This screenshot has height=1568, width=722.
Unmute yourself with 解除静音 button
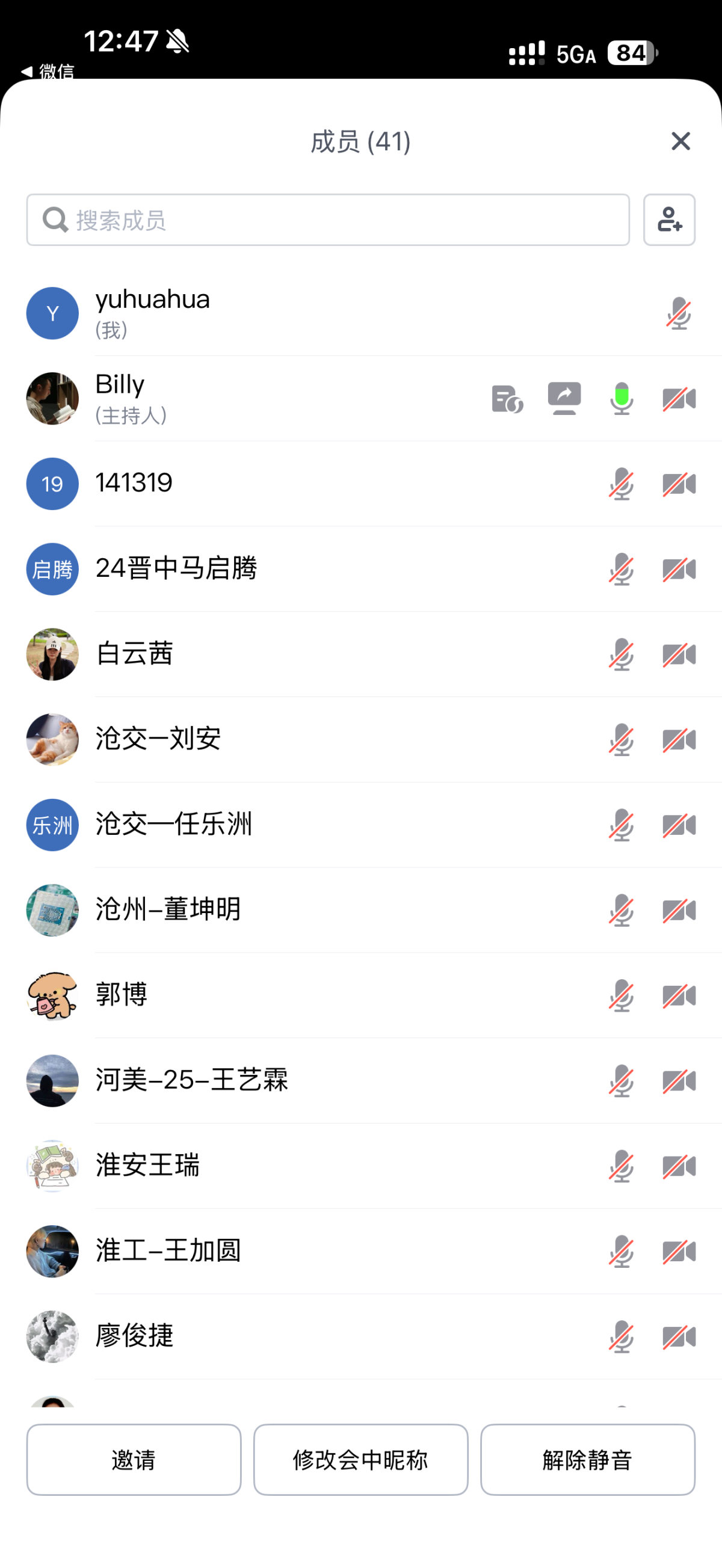tap(587, 1459)
